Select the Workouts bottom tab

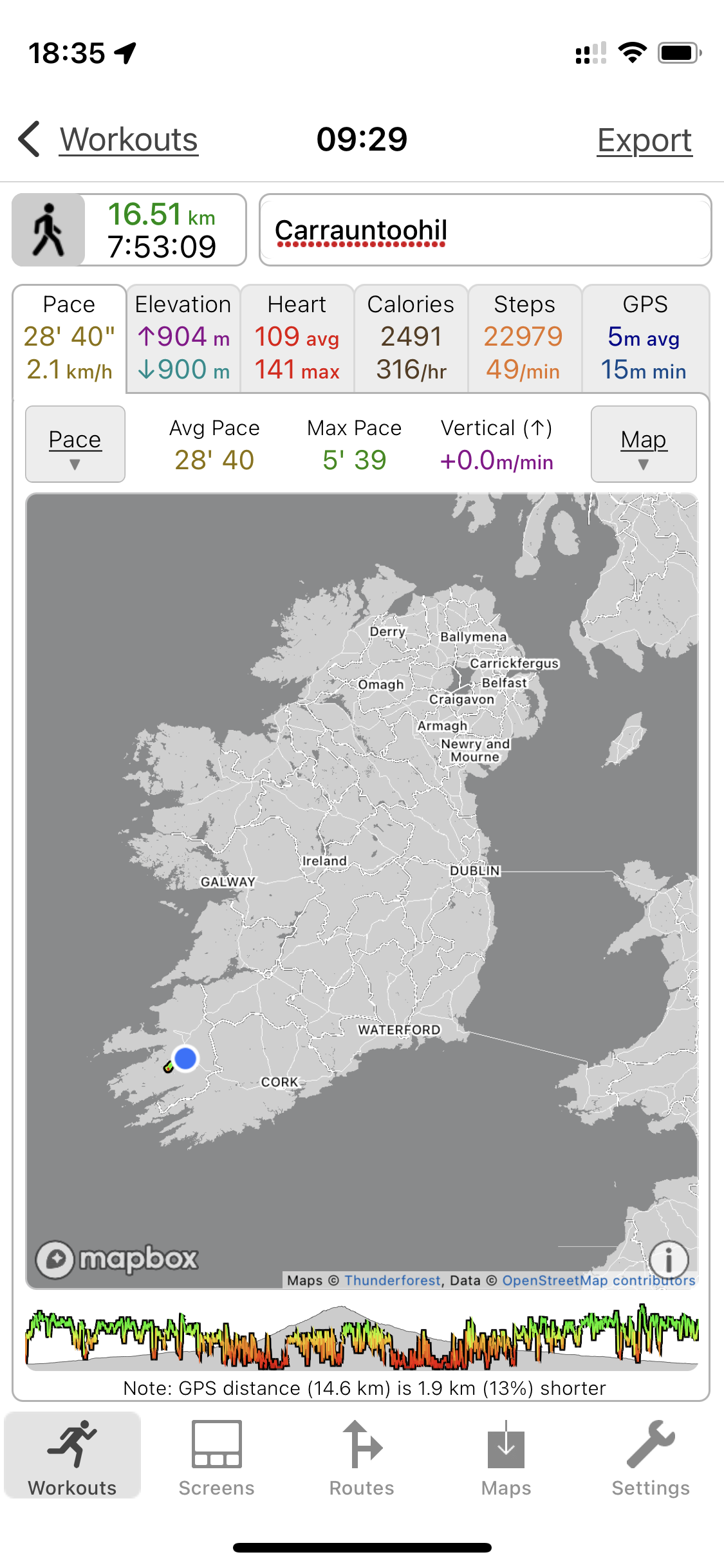tap(73, 1455)
